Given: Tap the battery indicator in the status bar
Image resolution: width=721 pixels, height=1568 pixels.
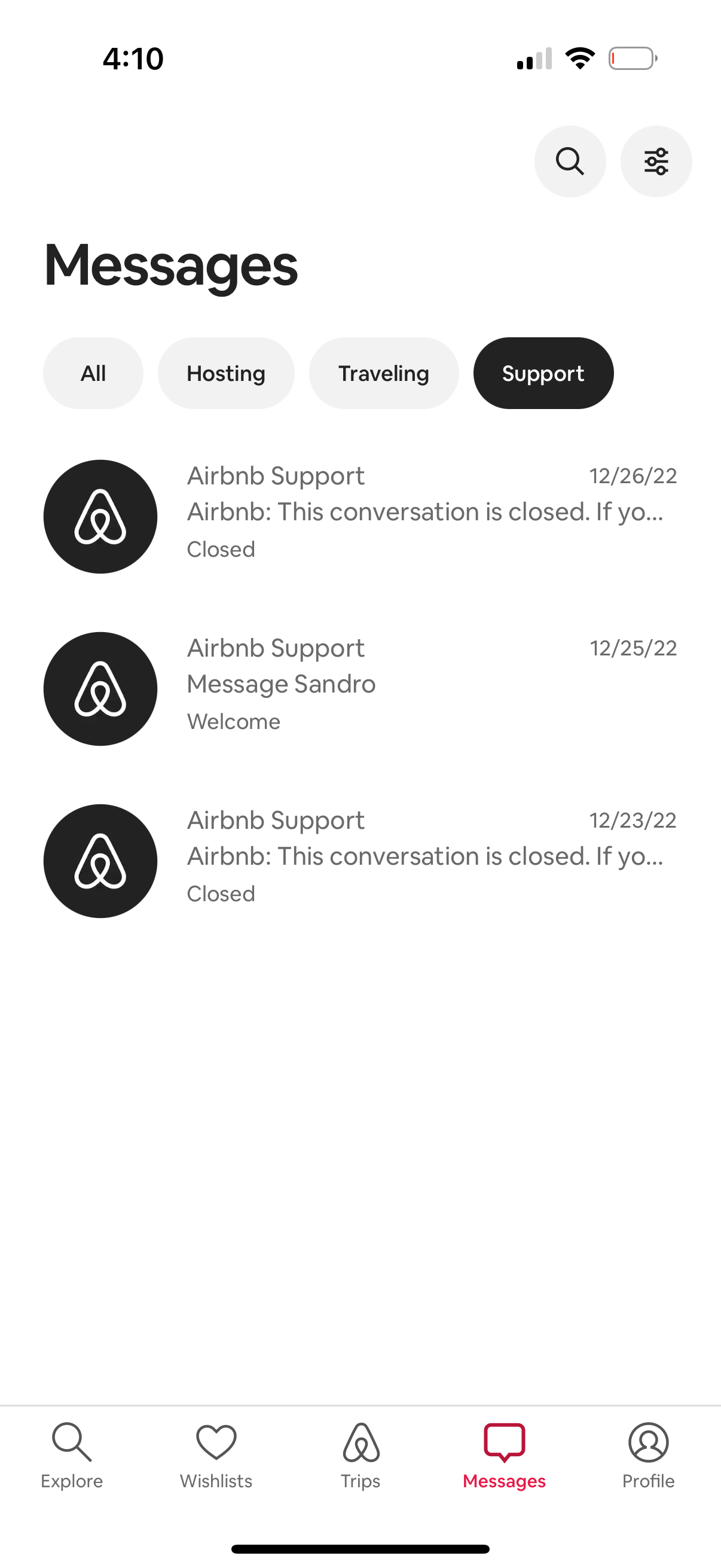Looking at the screenshot, I should pyautogui.click(x=633, y=58).
